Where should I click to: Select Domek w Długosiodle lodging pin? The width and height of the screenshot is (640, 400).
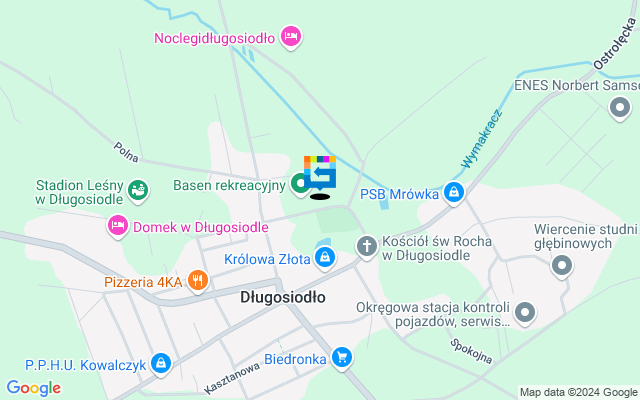pos(118,226)
